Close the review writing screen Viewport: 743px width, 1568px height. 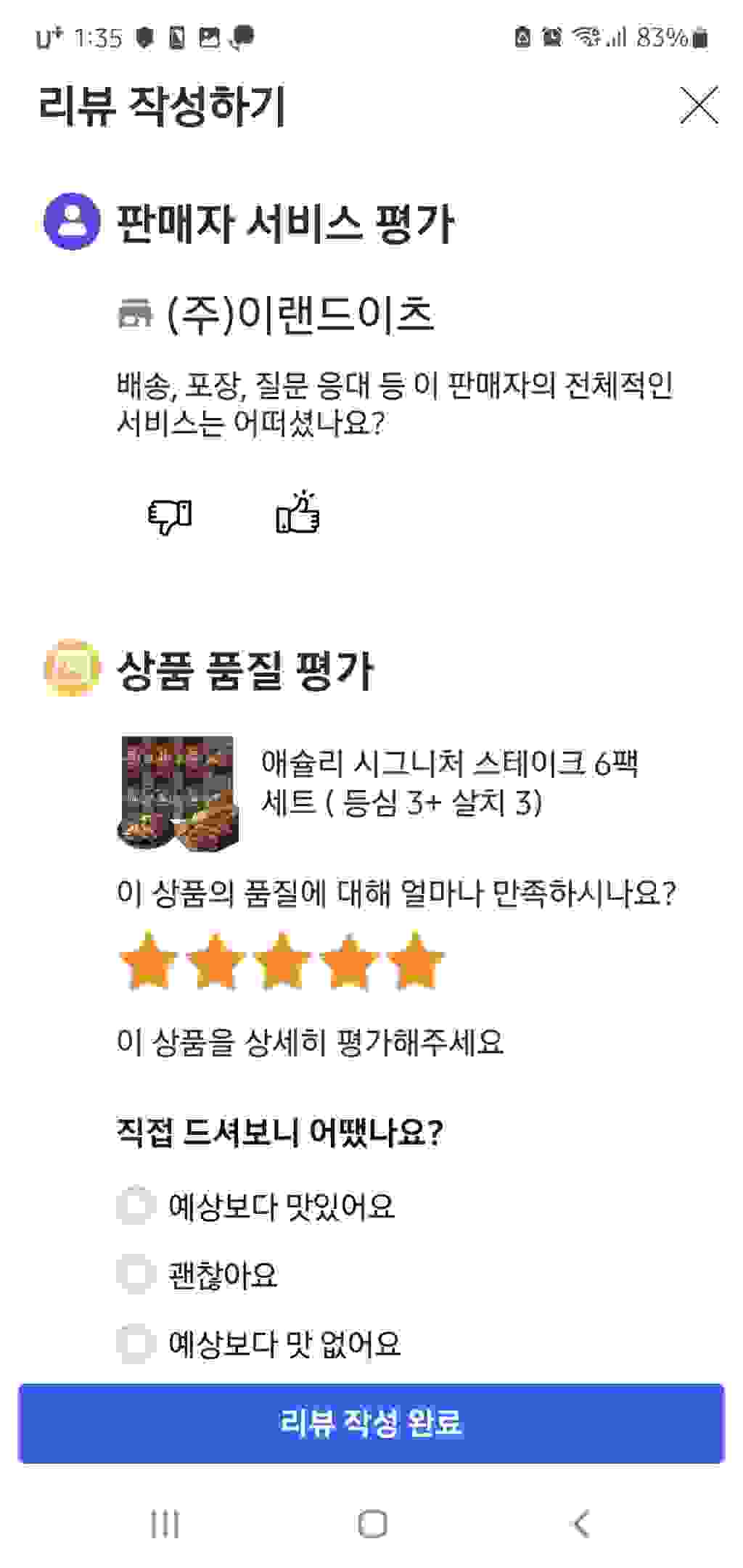pos(699,105)
